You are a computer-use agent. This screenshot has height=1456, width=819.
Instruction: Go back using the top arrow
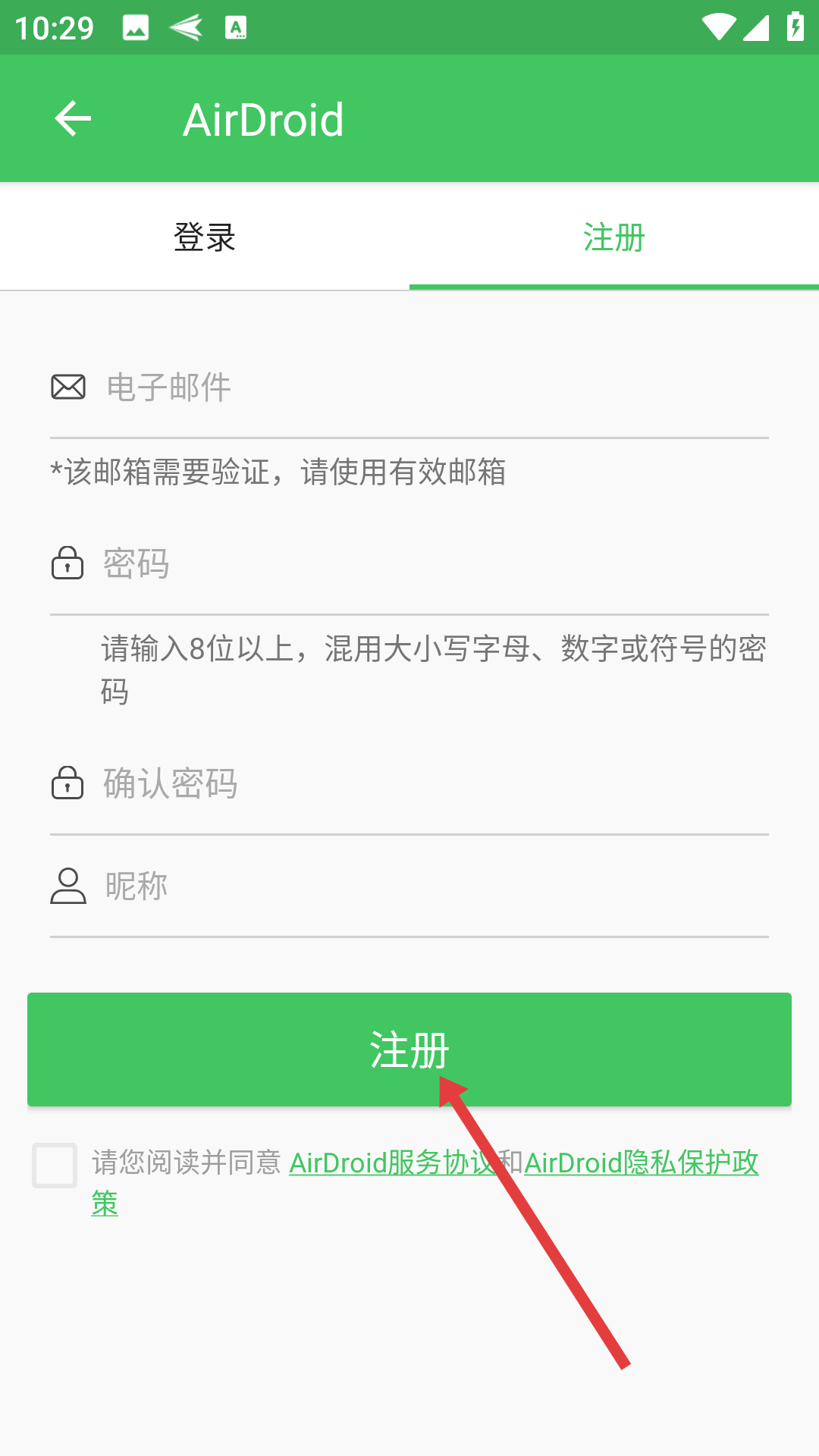(73, 119)
